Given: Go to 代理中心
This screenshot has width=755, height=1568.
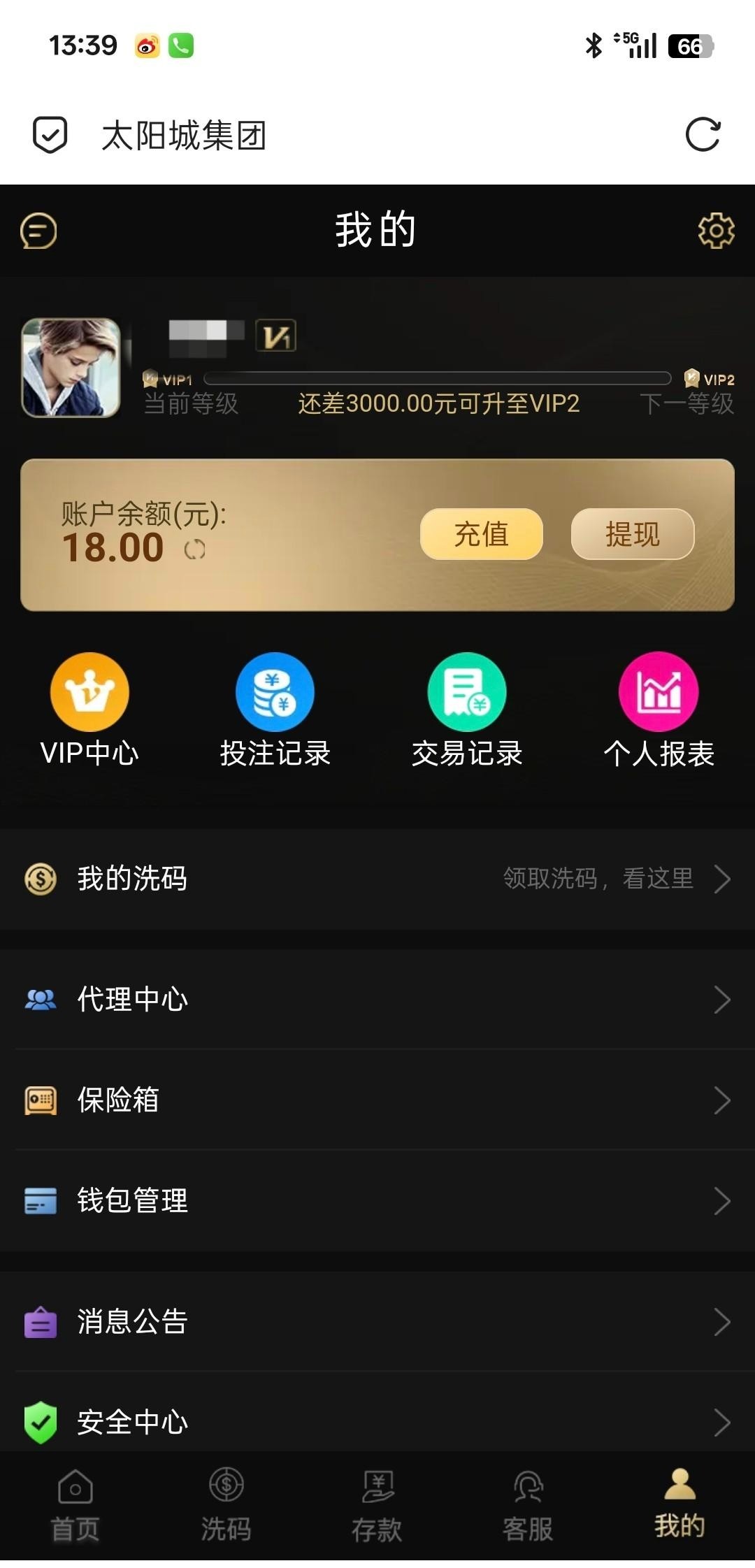Looking at the screenshot, I should click(377, 1000).
